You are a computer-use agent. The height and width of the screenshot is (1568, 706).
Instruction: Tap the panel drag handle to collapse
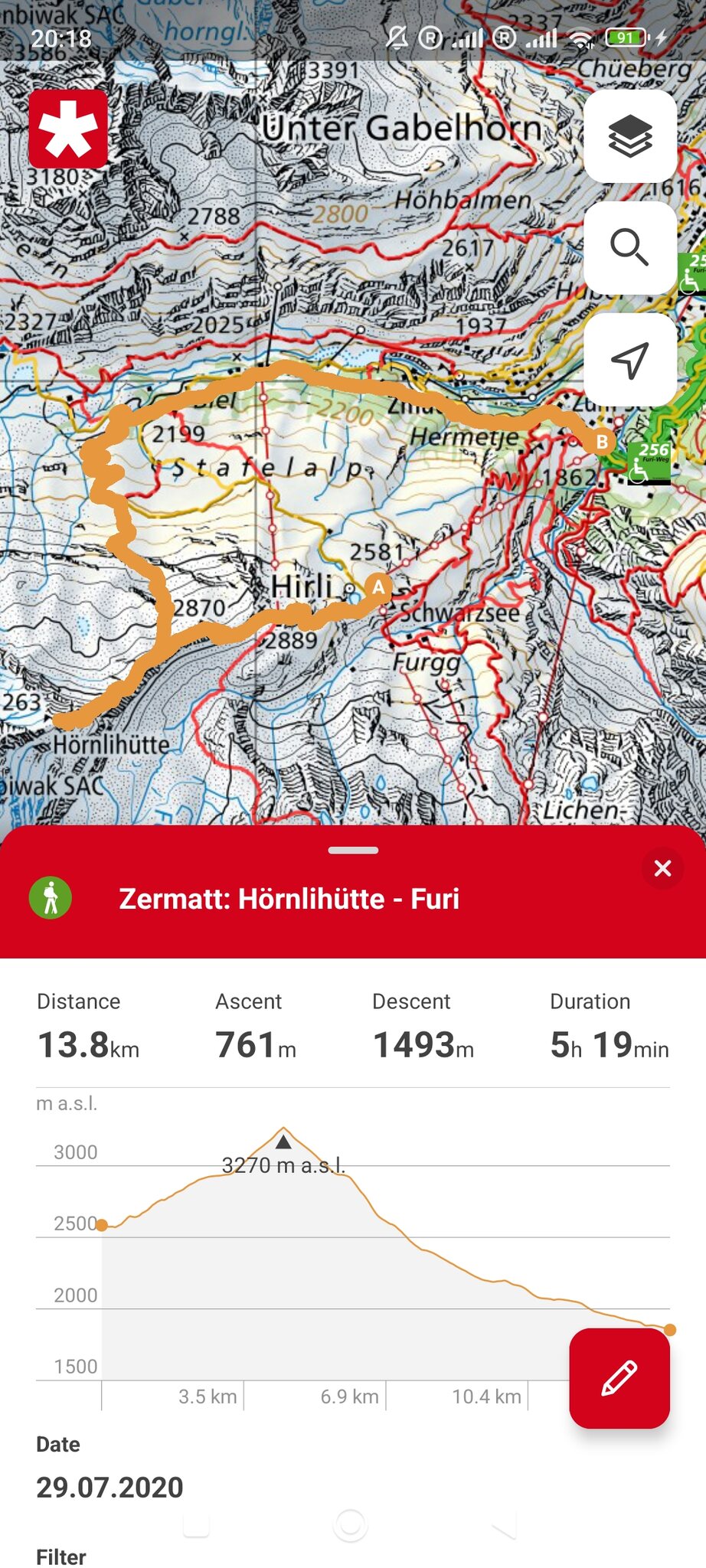[x=353, y=850]
